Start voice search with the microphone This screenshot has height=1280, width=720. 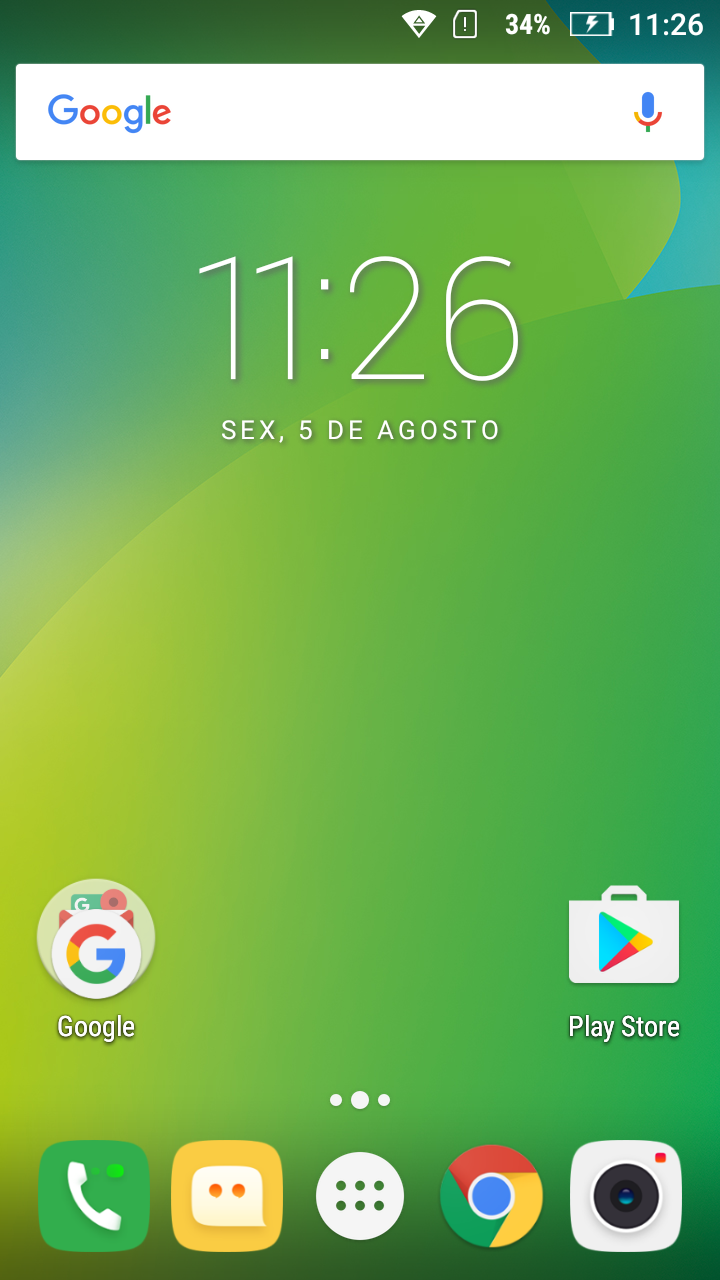pyautogui.click(x=647, y=112)
